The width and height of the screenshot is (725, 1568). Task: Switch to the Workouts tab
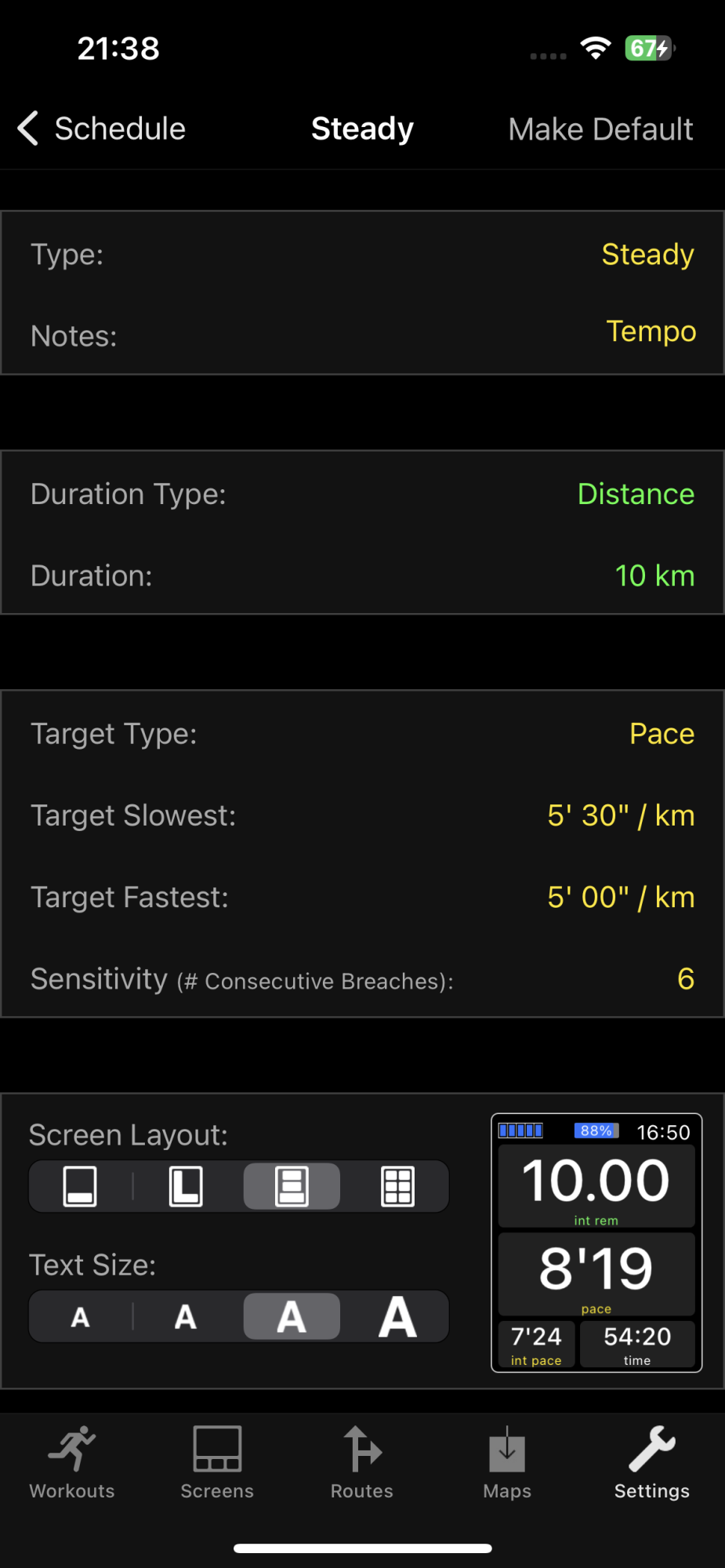tap(72, 1463)
